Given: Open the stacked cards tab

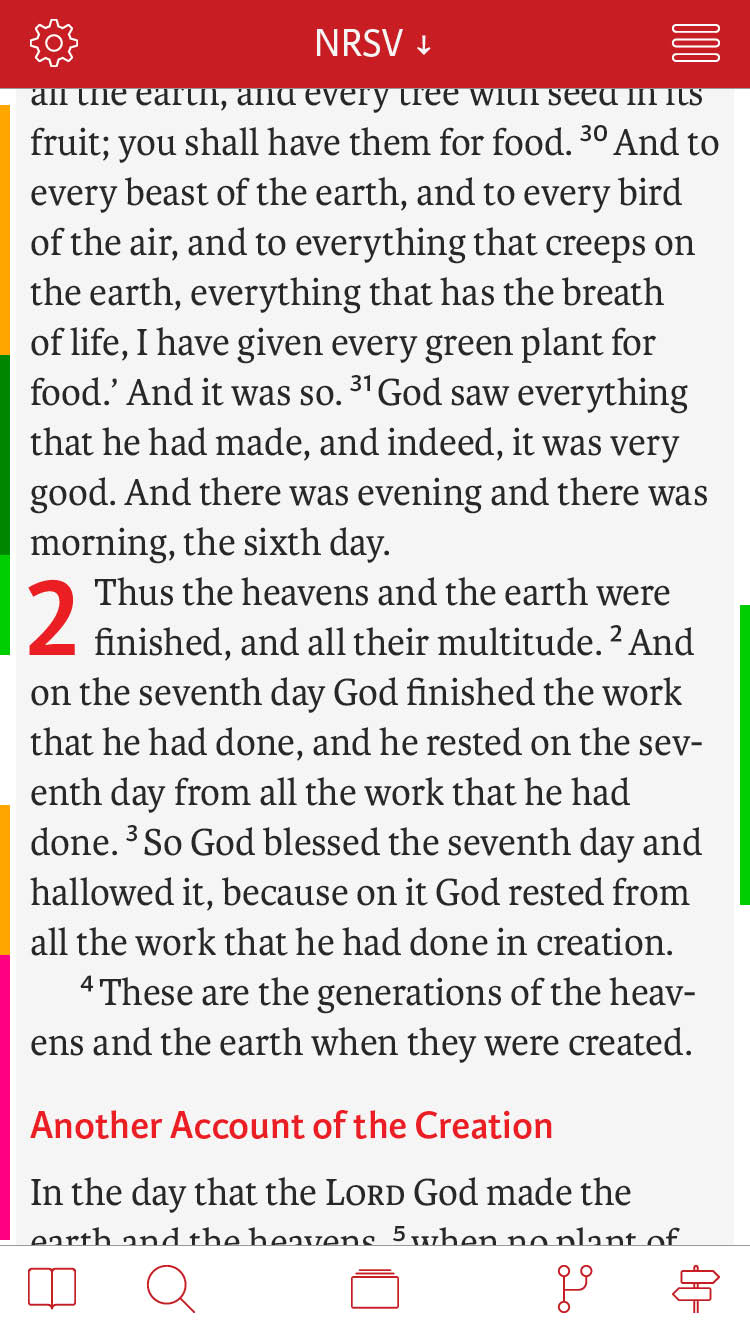Looking at the screenshot, I should [375, 1288].
